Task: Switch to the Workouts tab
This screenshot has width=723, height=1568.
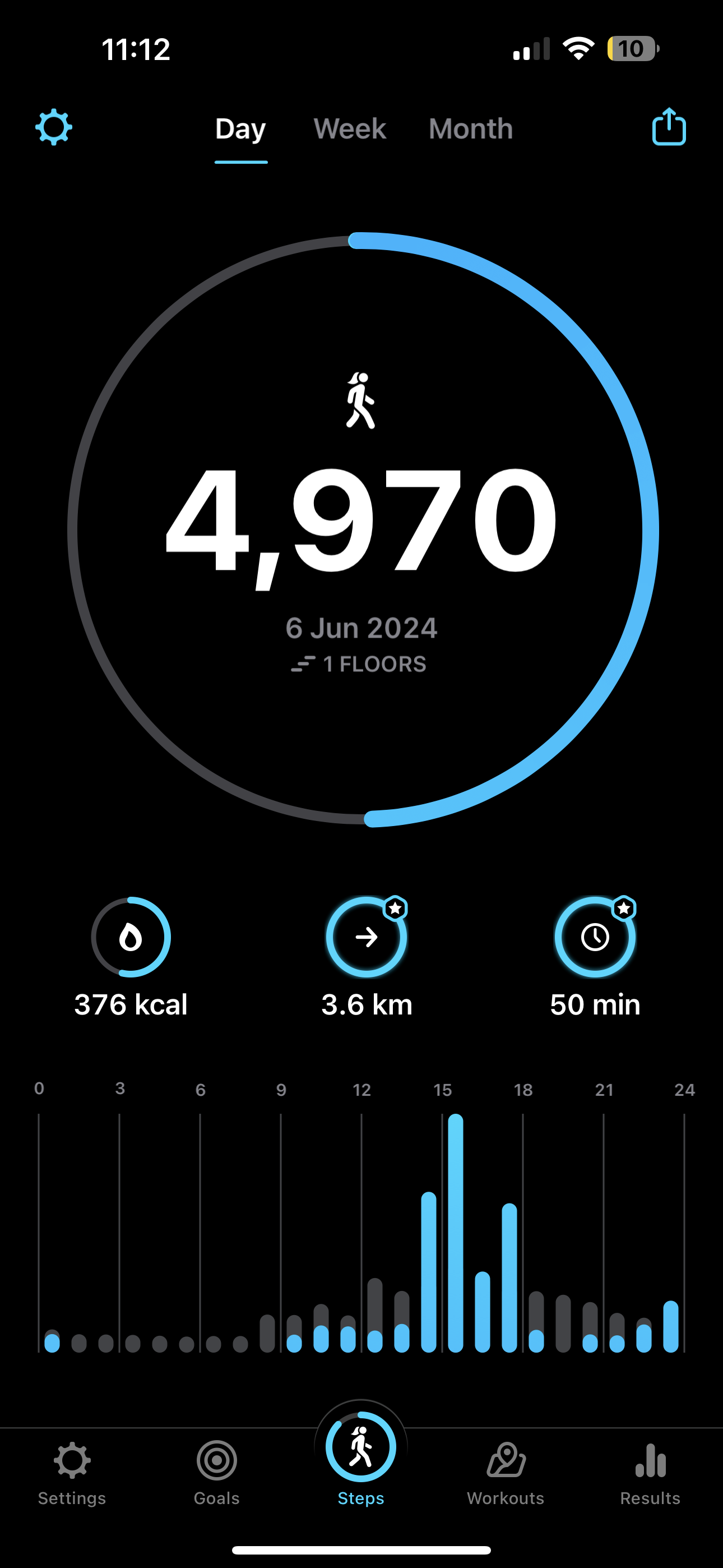Action: [505, 1473]
